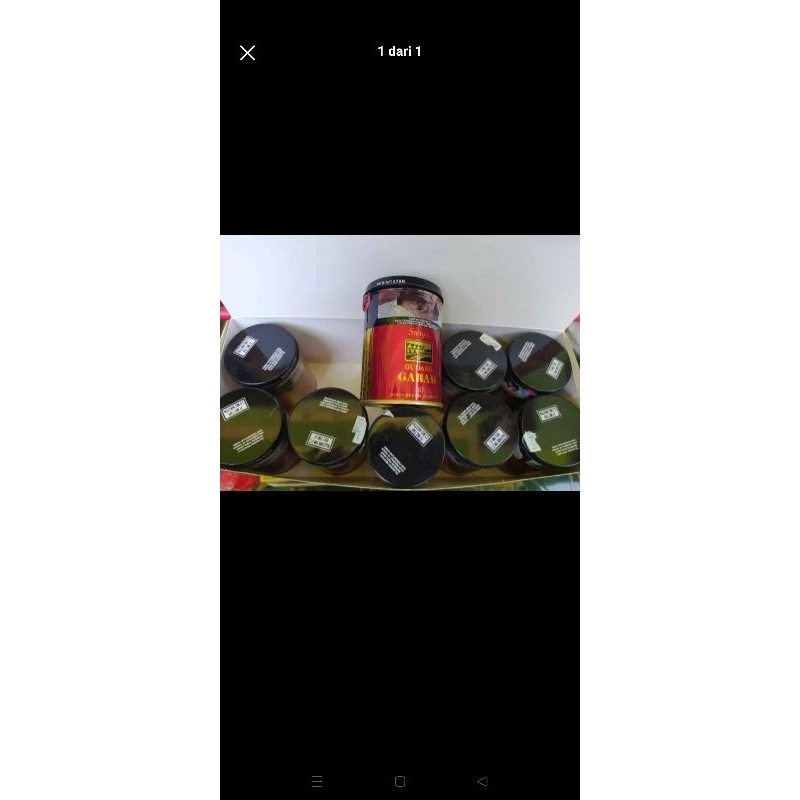Image resolution: width=800 pixels, height=800 pixels.
Task: Close the photo viewer
Action: [x=248, y=53]
